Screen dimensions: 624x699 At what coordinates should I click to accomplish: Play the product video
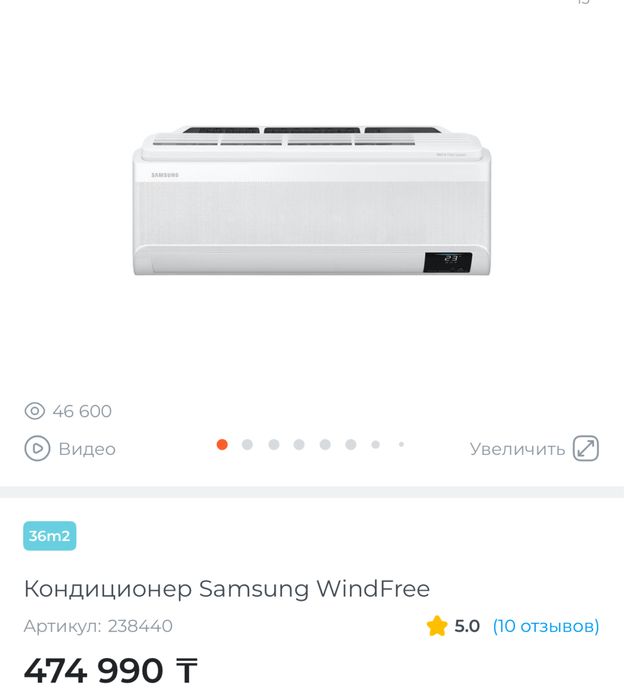click(x=70, y=449)
